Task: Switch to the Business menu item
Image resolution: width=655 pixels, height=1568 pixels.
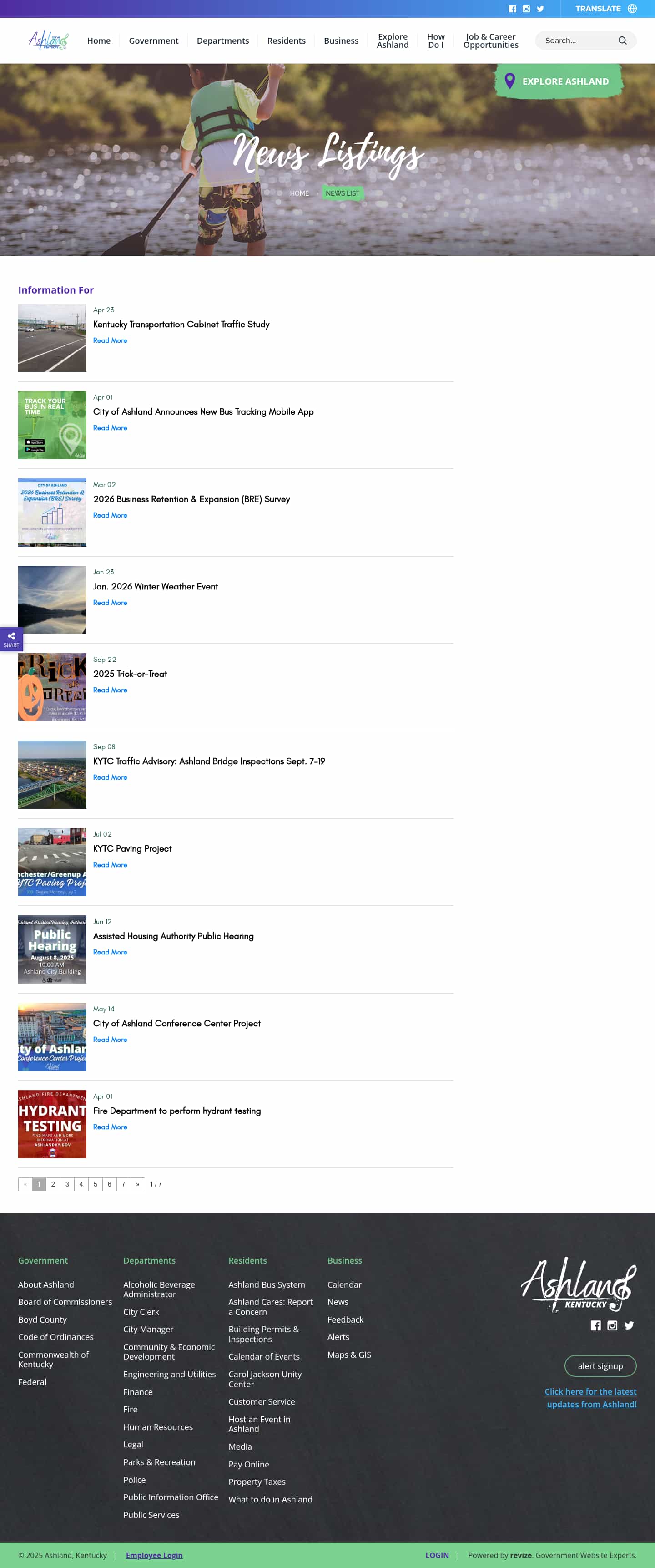Action: click(341, 40)
